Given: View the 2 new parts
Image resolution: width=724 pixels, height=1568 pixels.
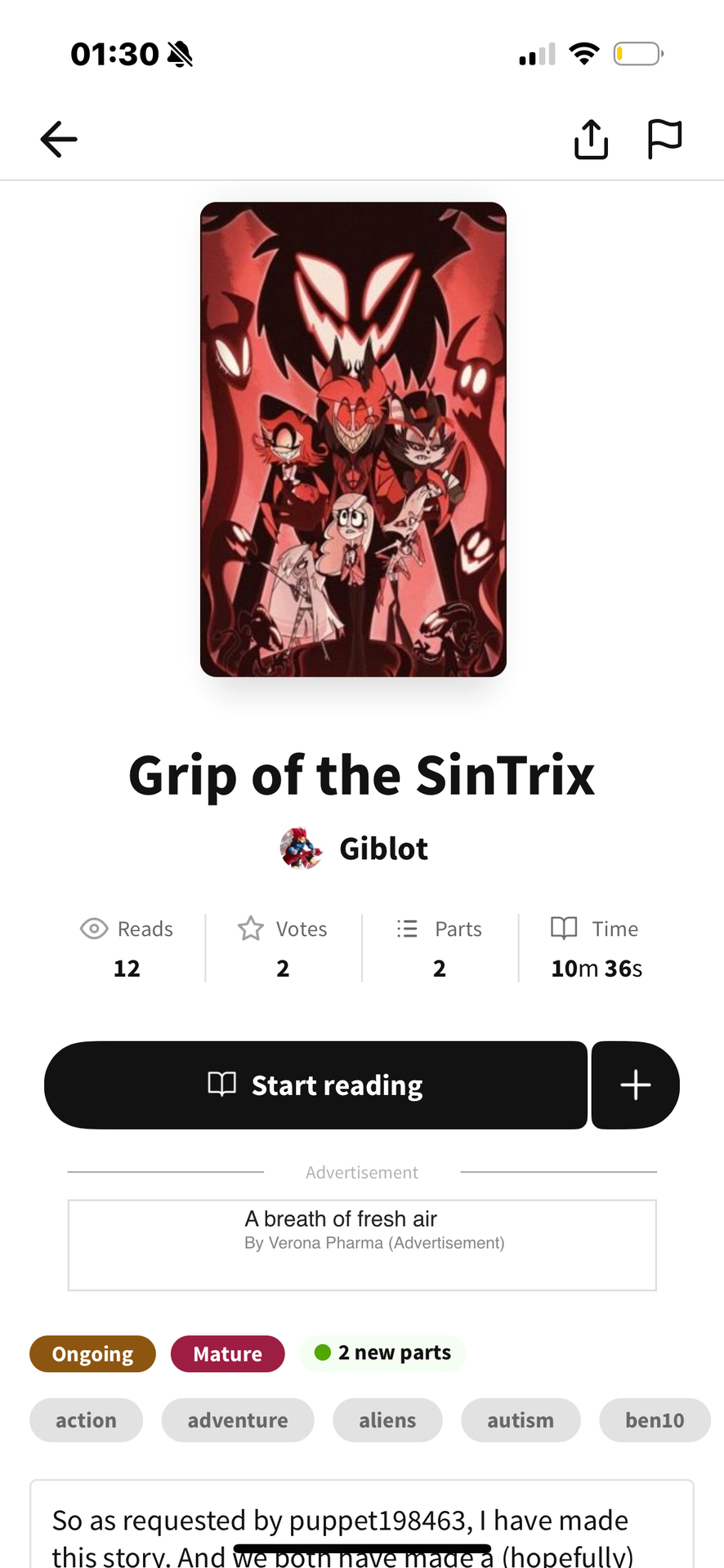Looking at the screenshot, I should pos(383,1353).
